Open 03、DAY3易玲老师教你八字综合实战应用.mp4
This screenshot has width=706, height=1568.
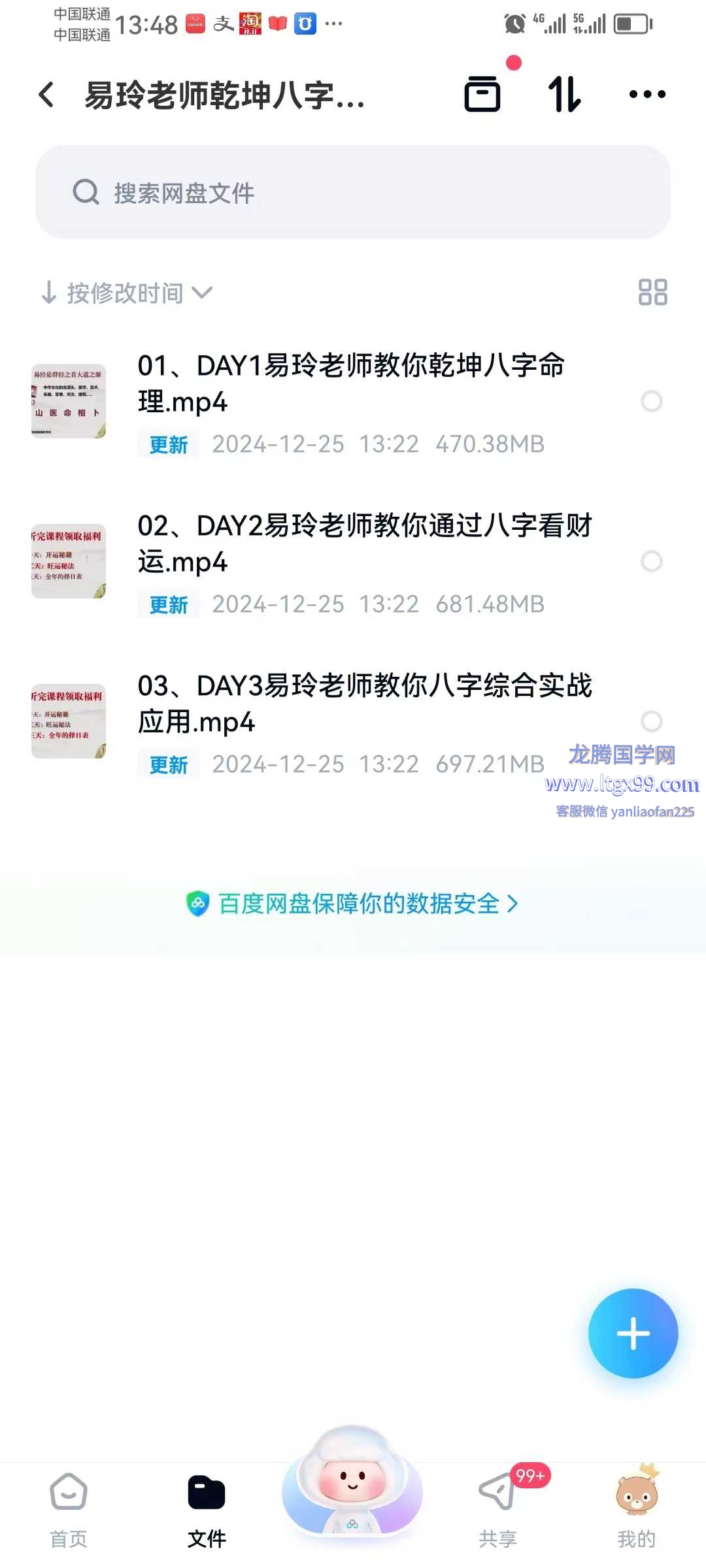coord(363,704)
